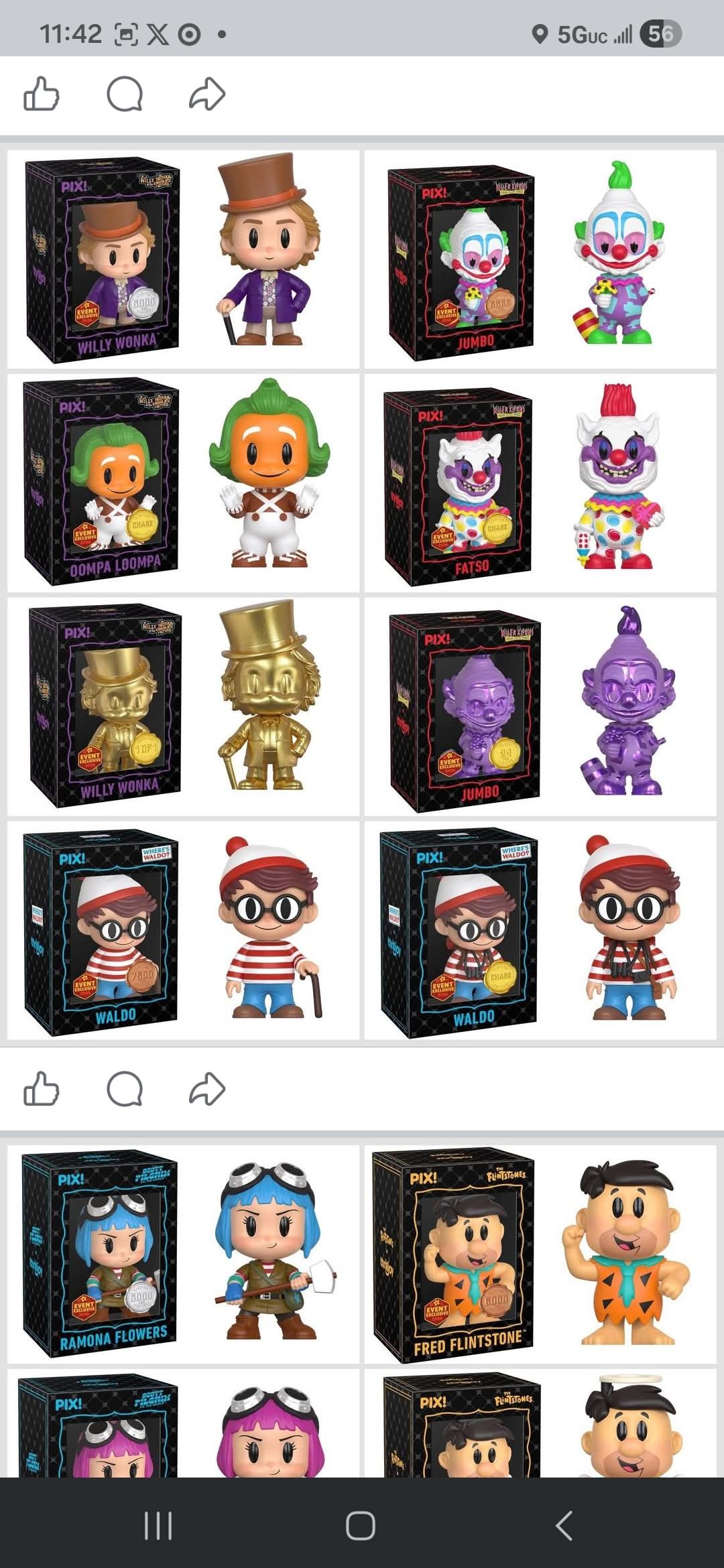Share the post above the Willy Wonka grid
The height and width of the screenshot is (1568, 724).
207,94
